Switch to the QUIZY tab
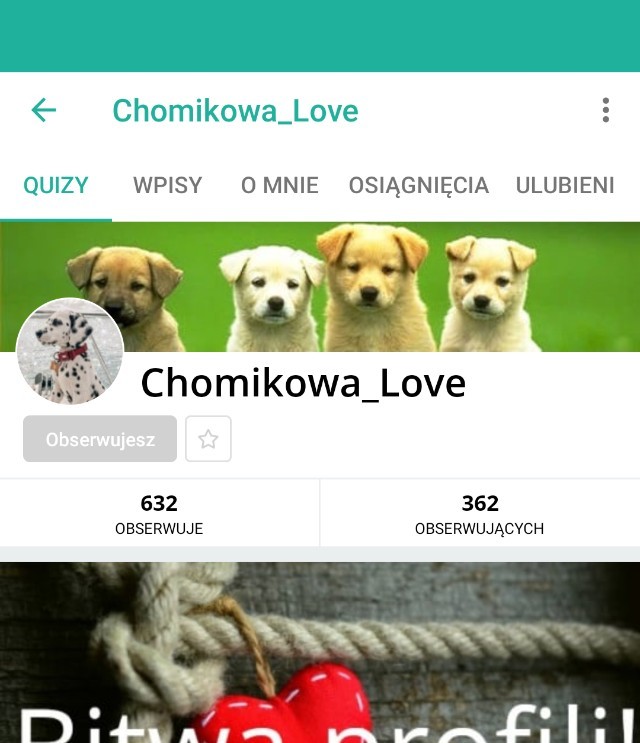The width and height of the screenshot is (640, 743). click(56, 185)
